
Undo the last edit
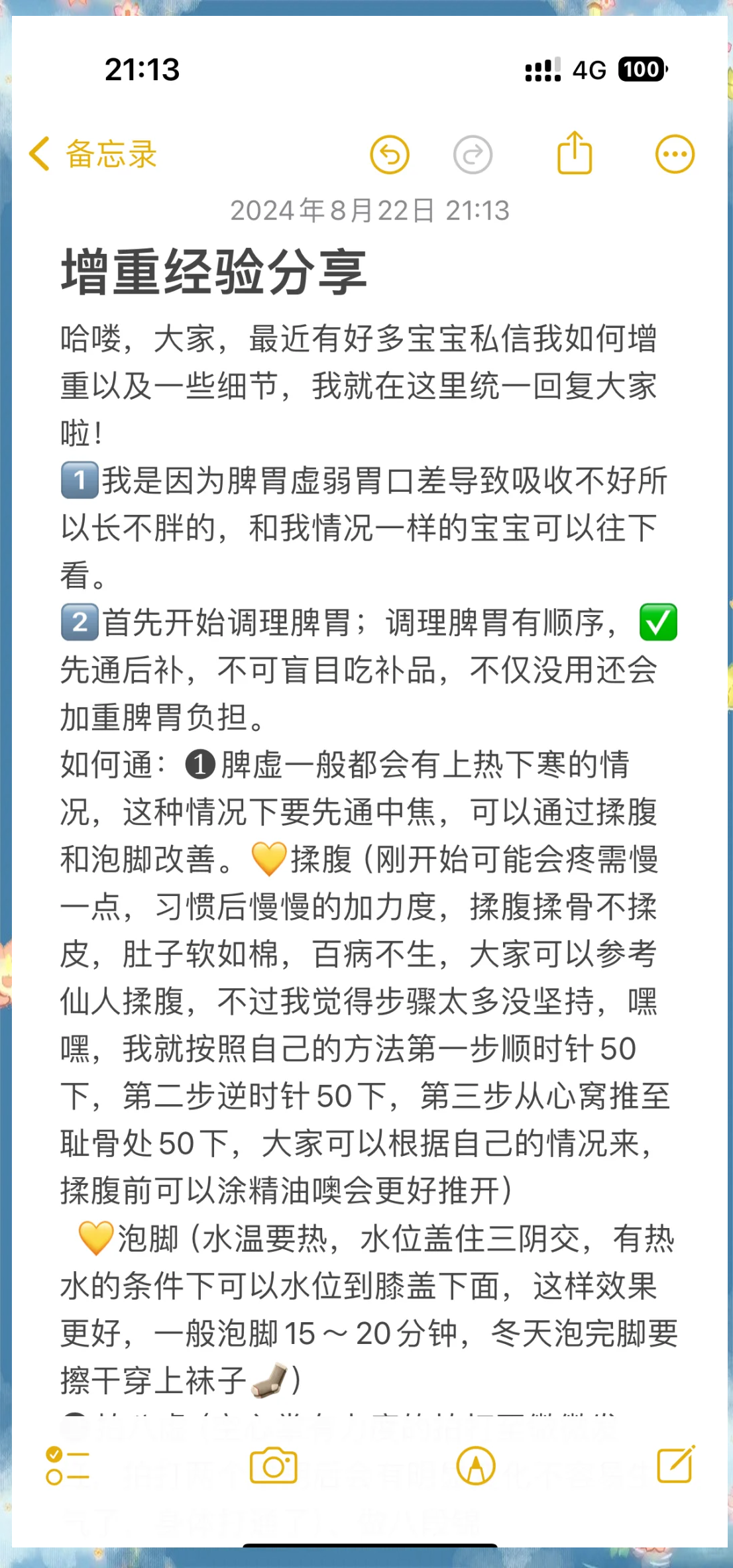(x=390, y=155)
